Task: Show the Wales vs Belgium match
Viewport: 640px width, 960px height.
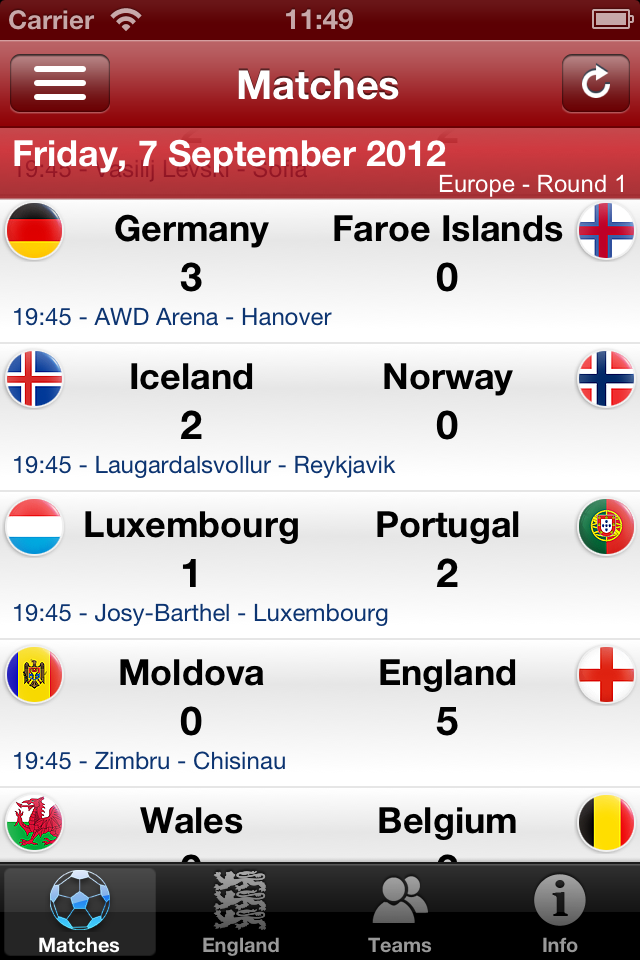Action: click(x=320, y=825)
